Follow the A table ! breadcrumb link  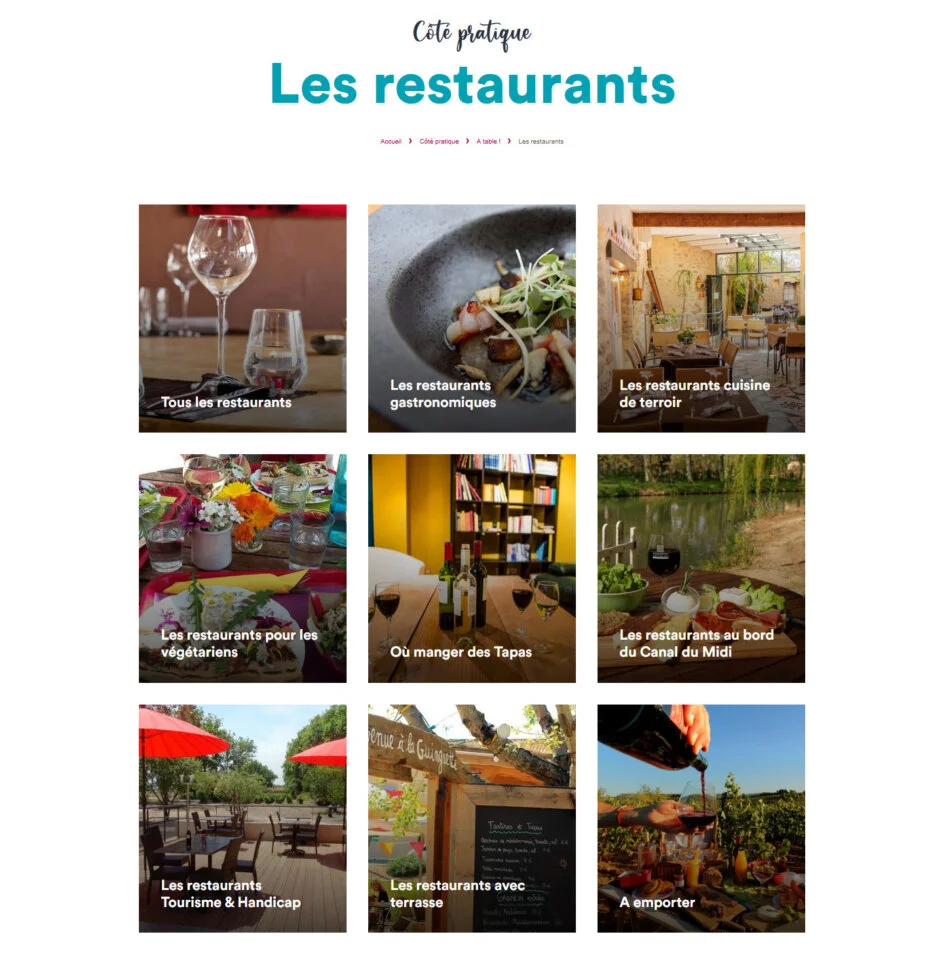pyautogui.click(x=488, y=142)
